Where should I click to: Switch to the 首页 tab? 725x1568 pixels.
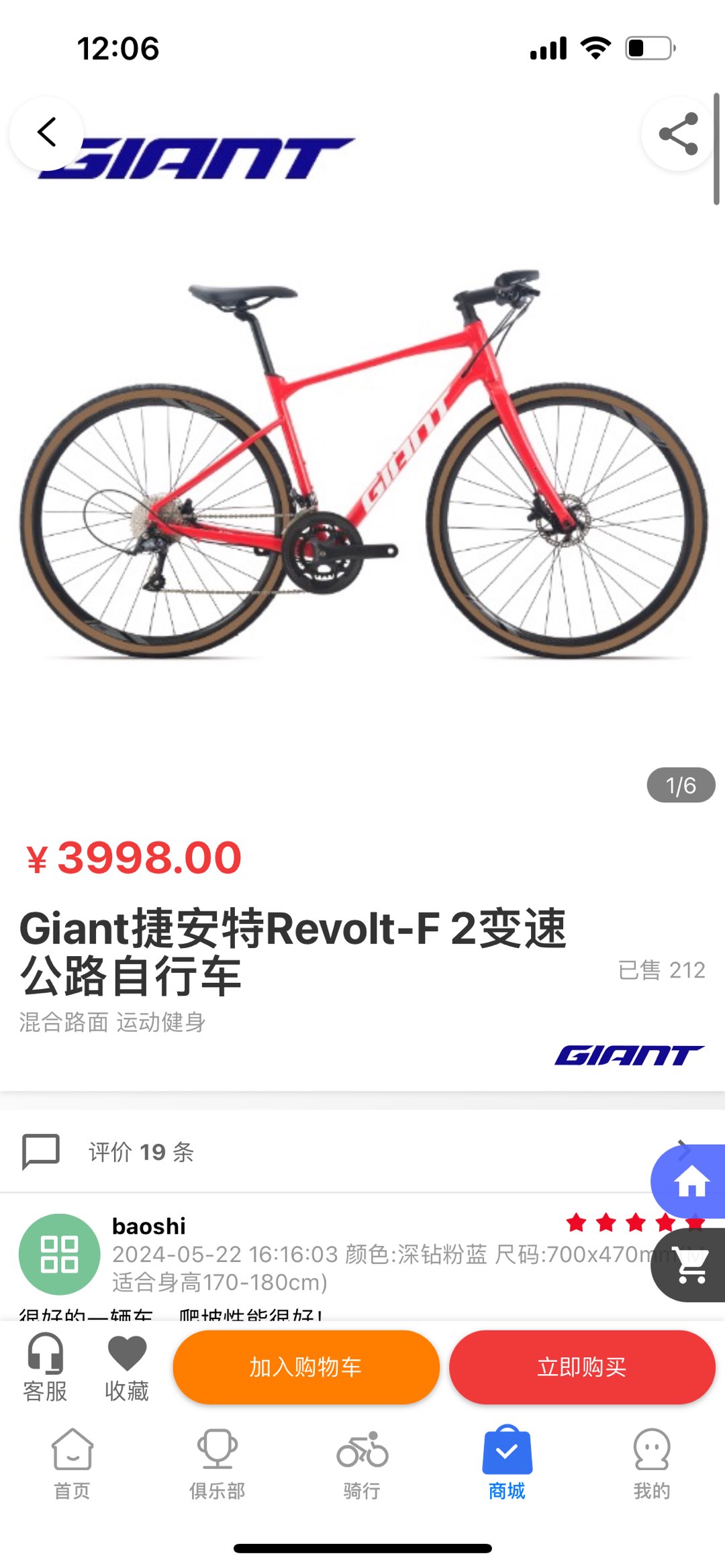point(72,1463)
